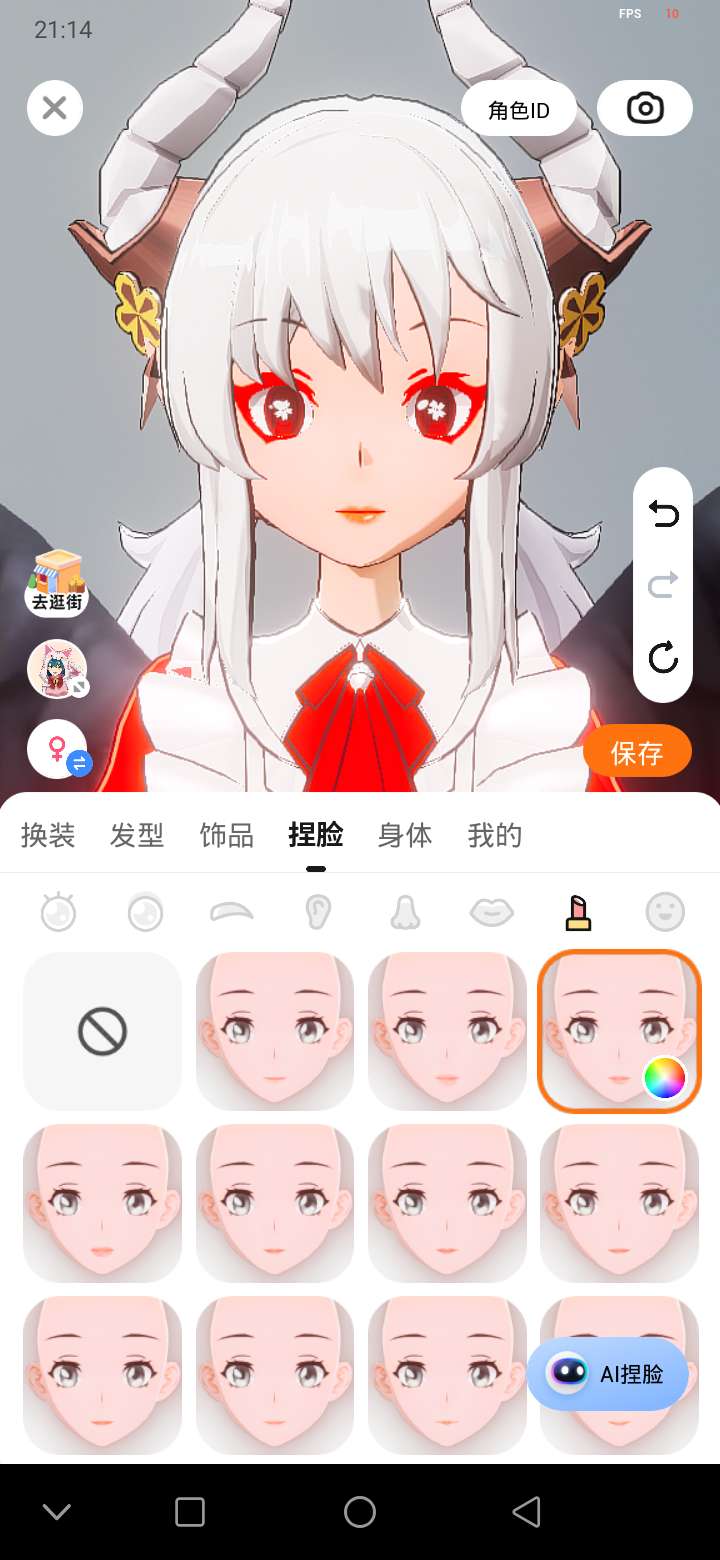Go back using system navigation triangle

[x=527, y=1511]
